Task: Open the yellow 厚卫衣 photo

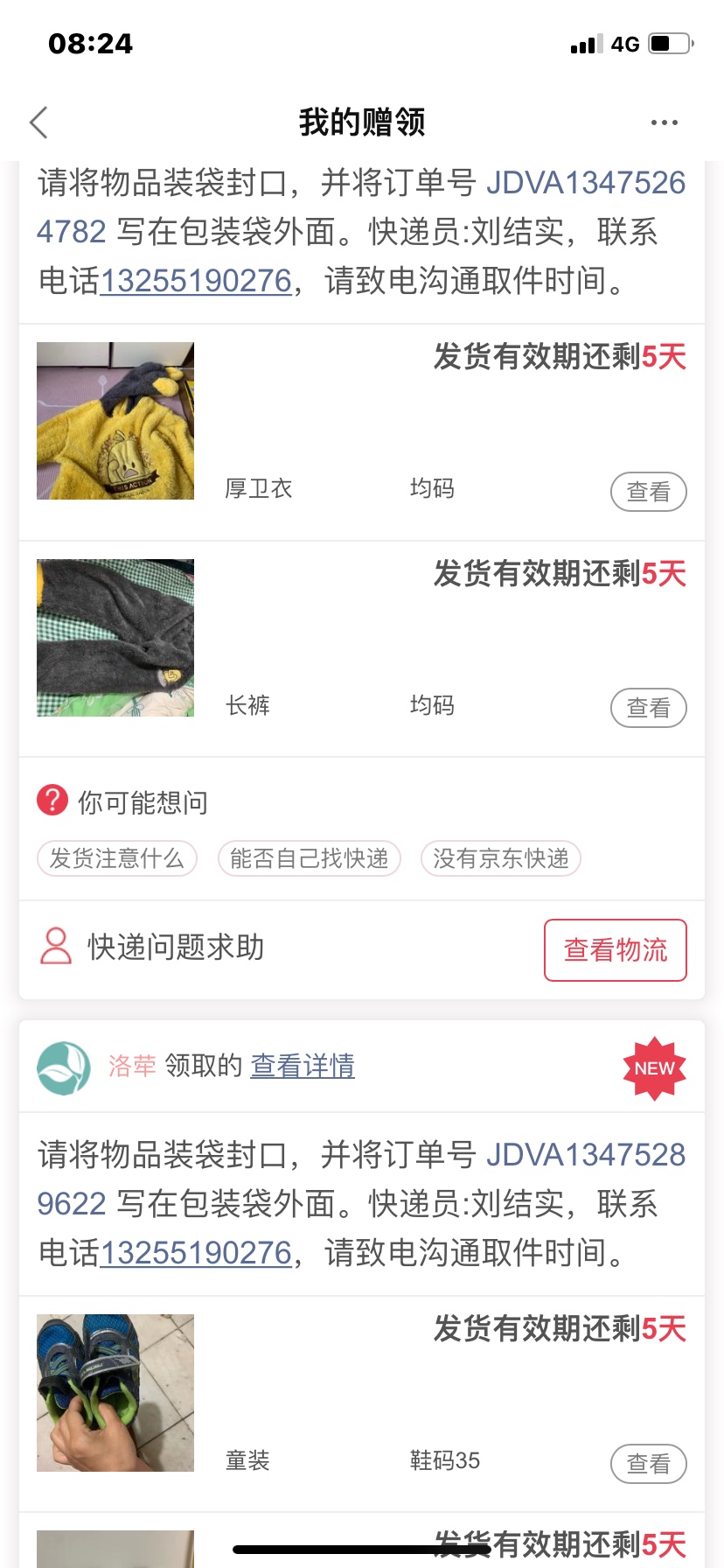Action: tap(115, 421)
